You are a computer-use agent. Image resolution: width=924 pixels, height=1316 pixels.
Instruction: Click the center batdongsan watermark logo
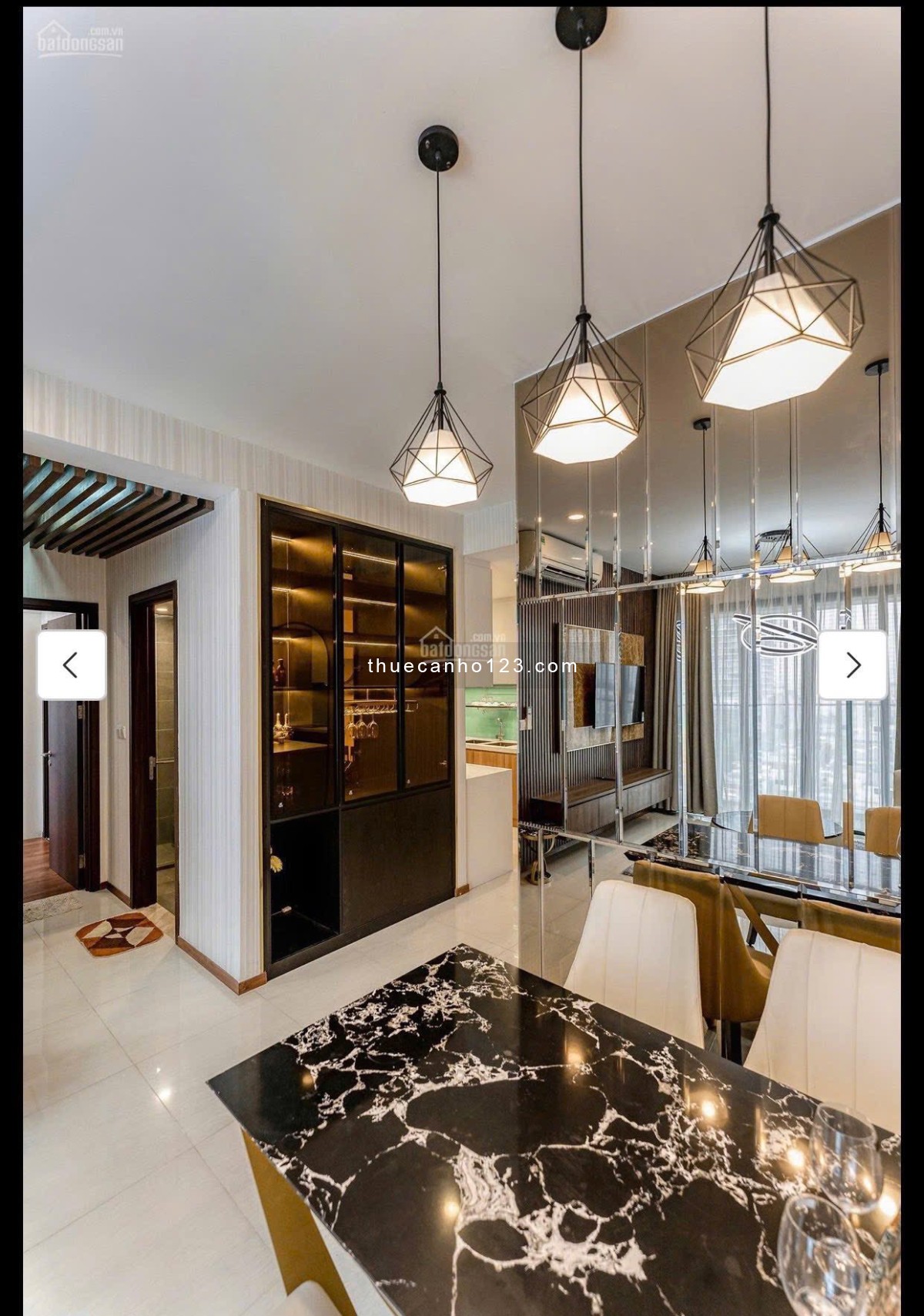462,645
